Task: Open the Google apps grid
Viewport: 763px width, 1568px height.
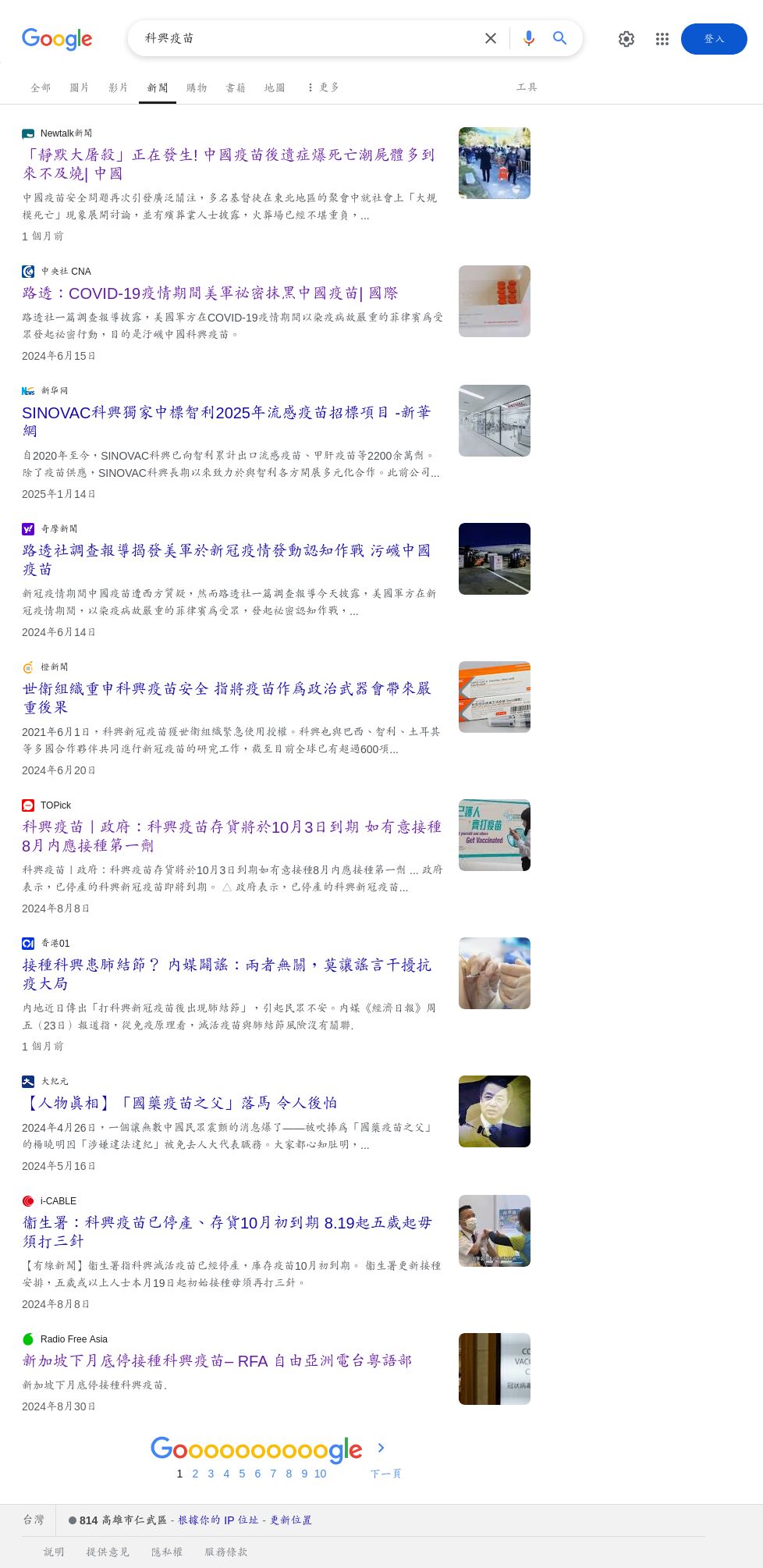Action: [x=662, y=39]
